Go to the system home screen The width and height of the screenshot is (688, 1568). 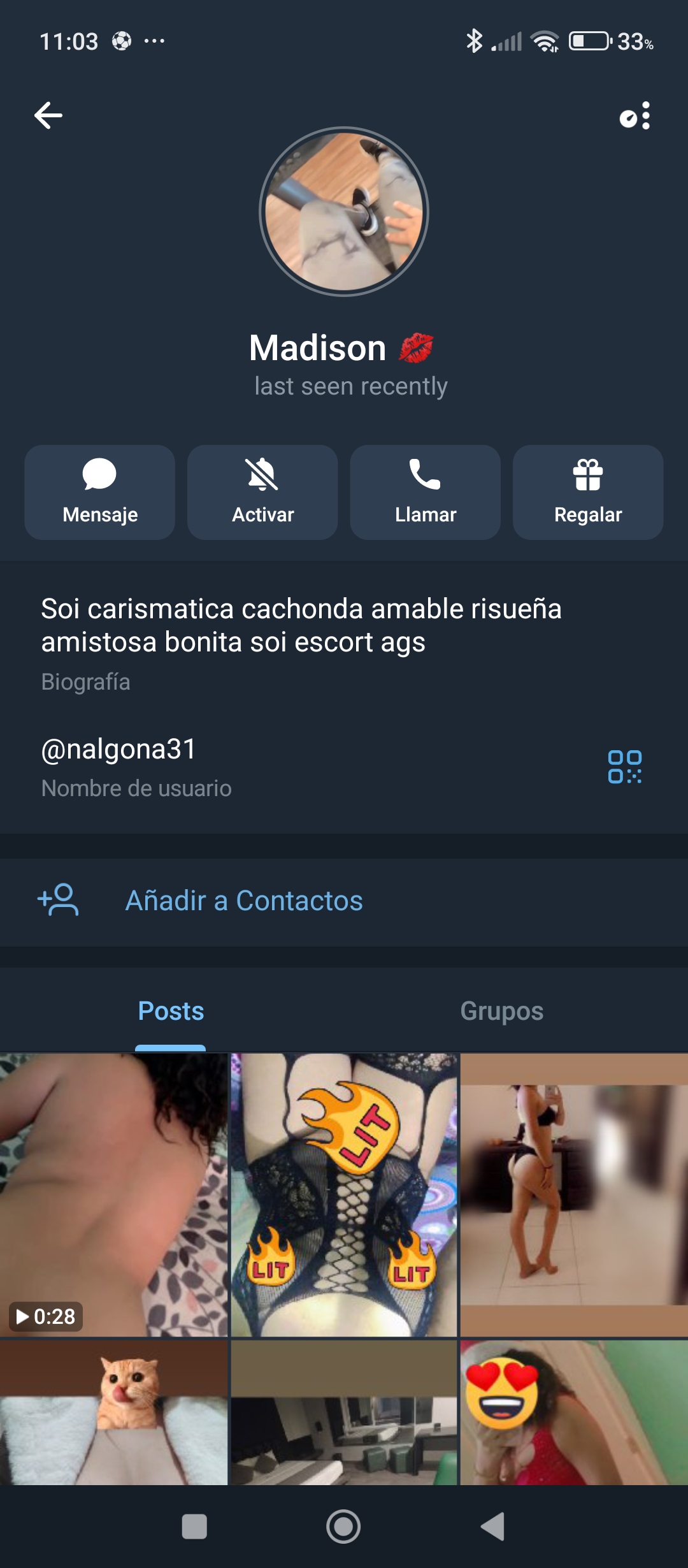click(343, 1527)
